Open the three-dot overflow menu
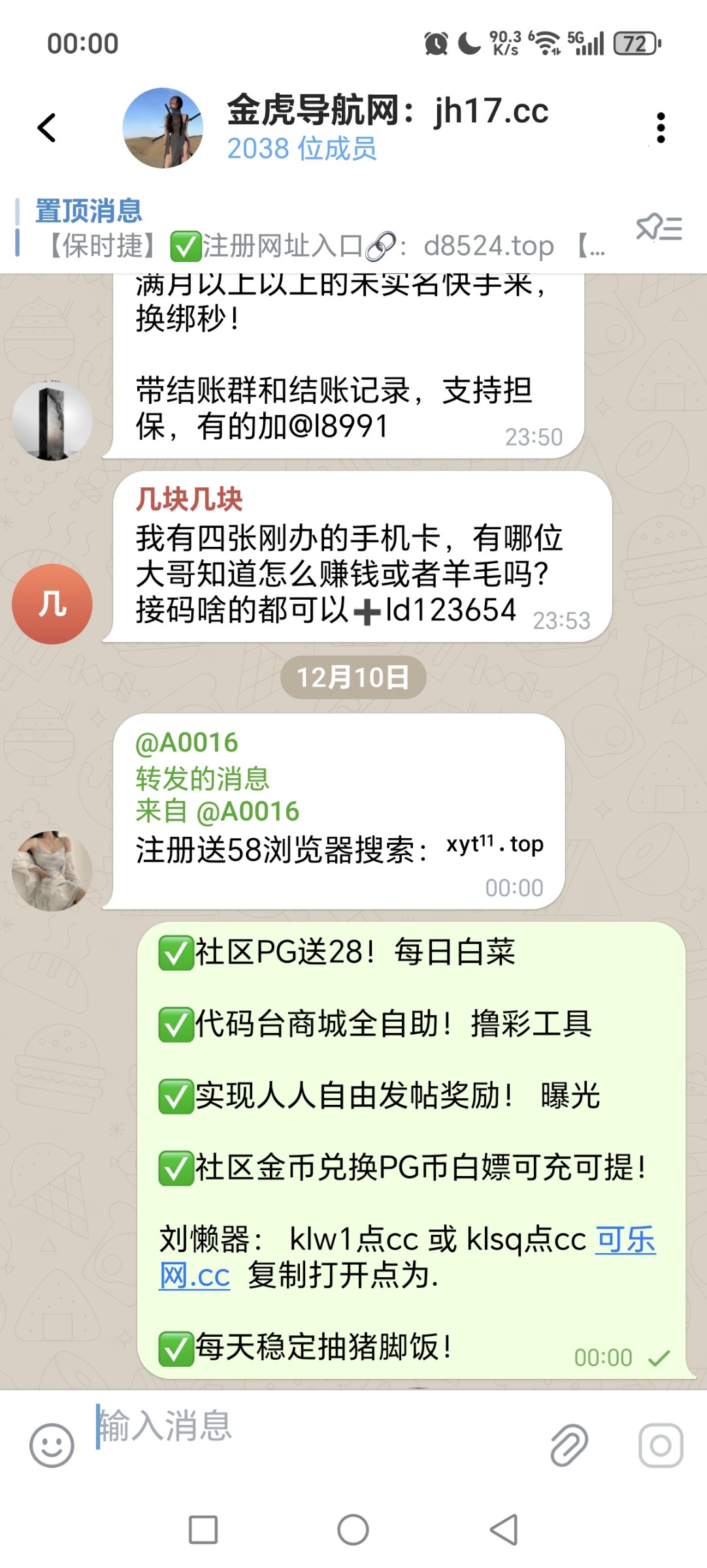707x1568 pixels. [x=661, y=127]
